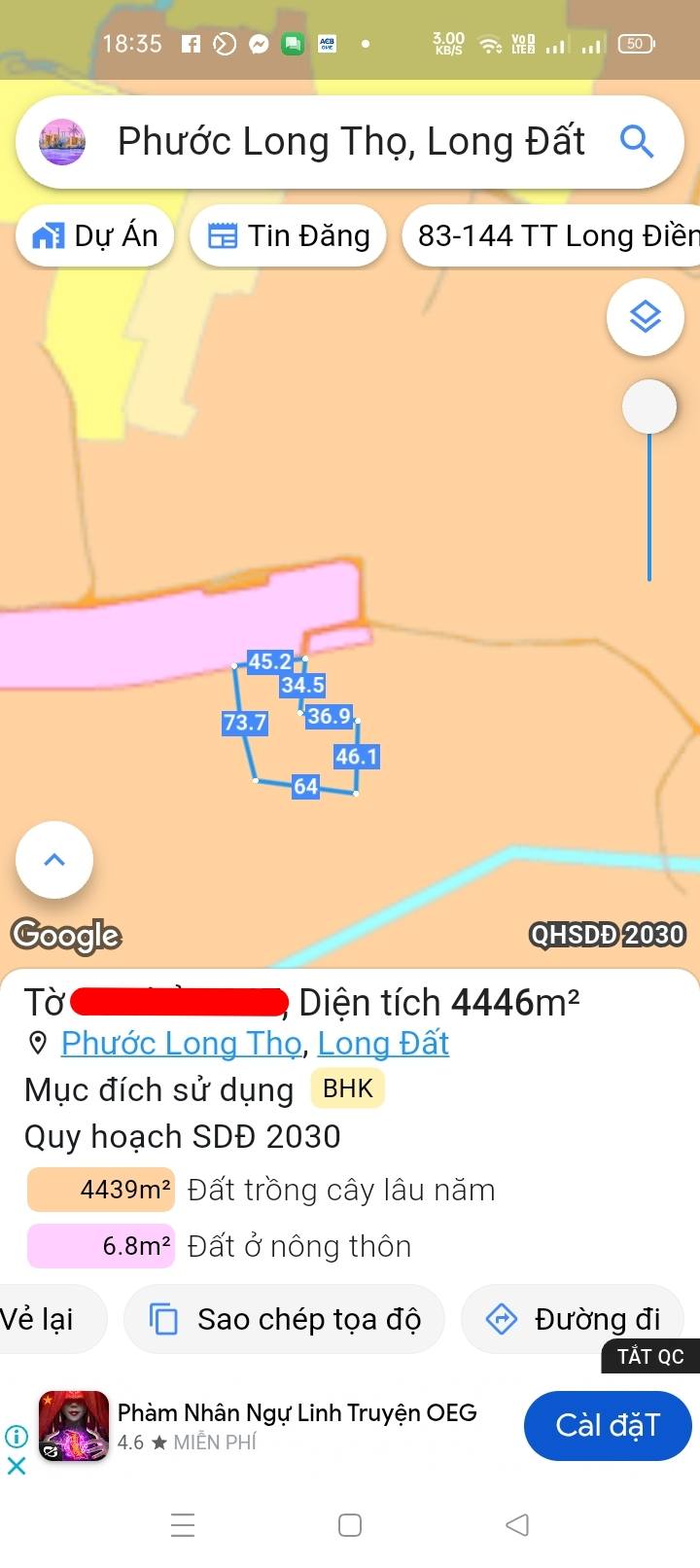The height and width of the screenshot is (1568, 700).
Task: Open the app logo avatar in the search bar
Action: pos(61,141)
